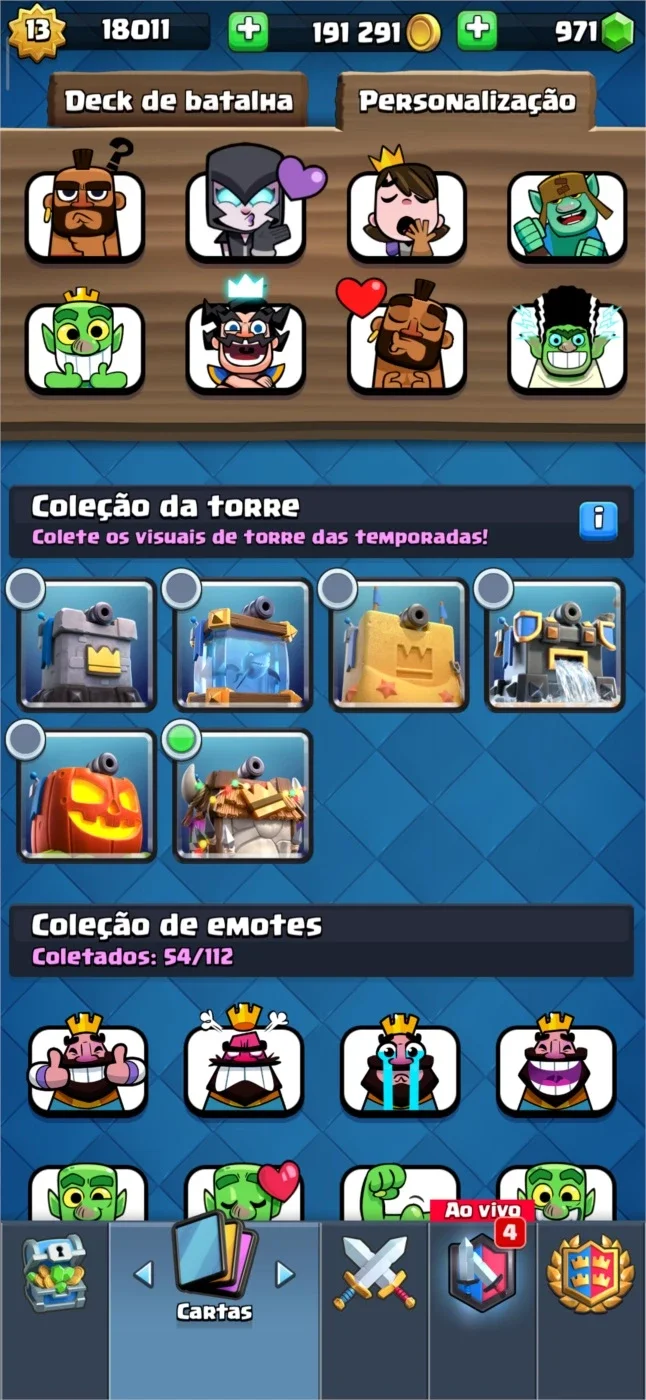Select the holiday gift tower skin
Viewport: 646px width, 1400px height.
pos(244,795)
